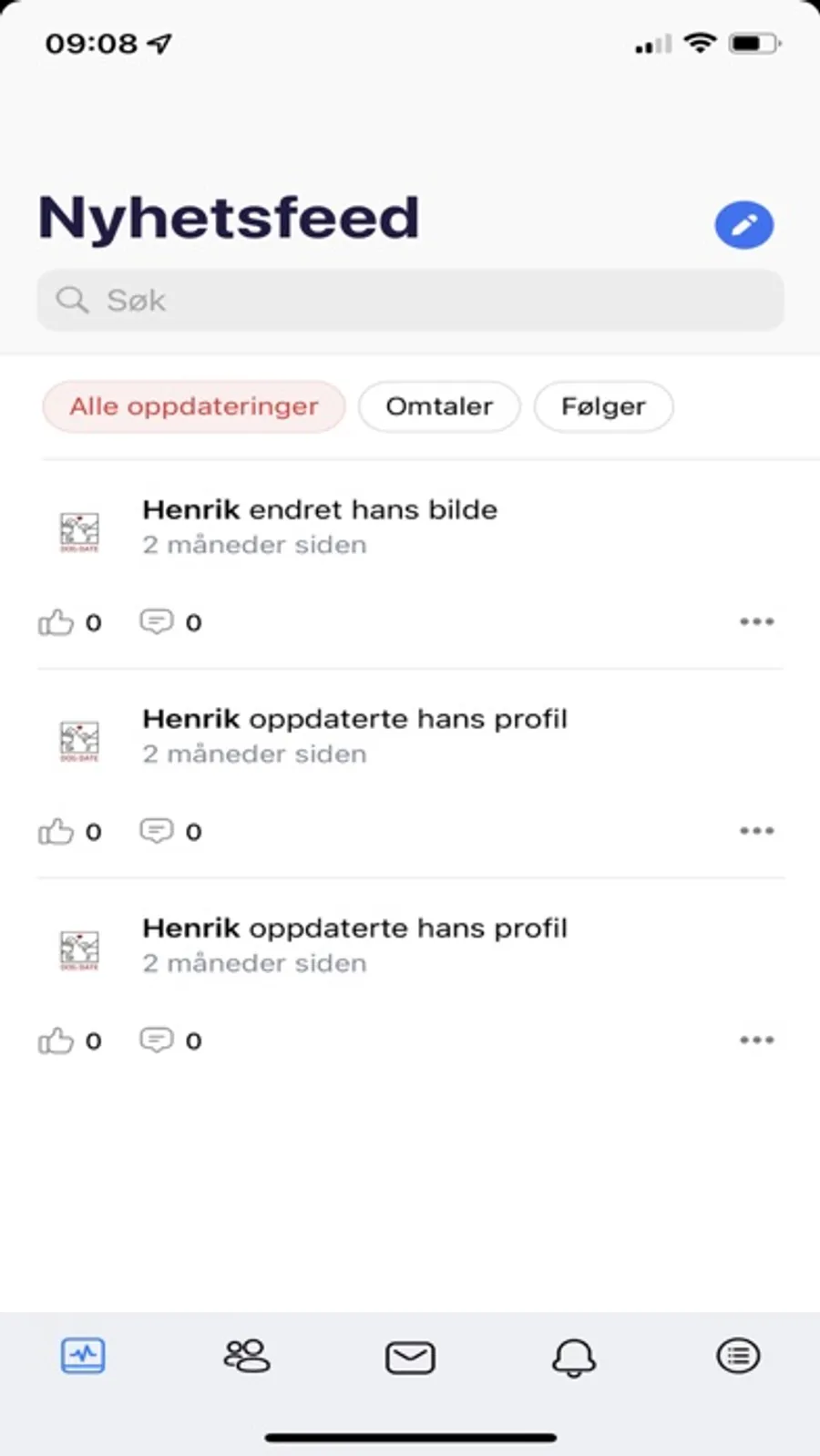Filter the feed by Omtaler
The width and height of the screenshot is (820, 1456).
point(439,406)
